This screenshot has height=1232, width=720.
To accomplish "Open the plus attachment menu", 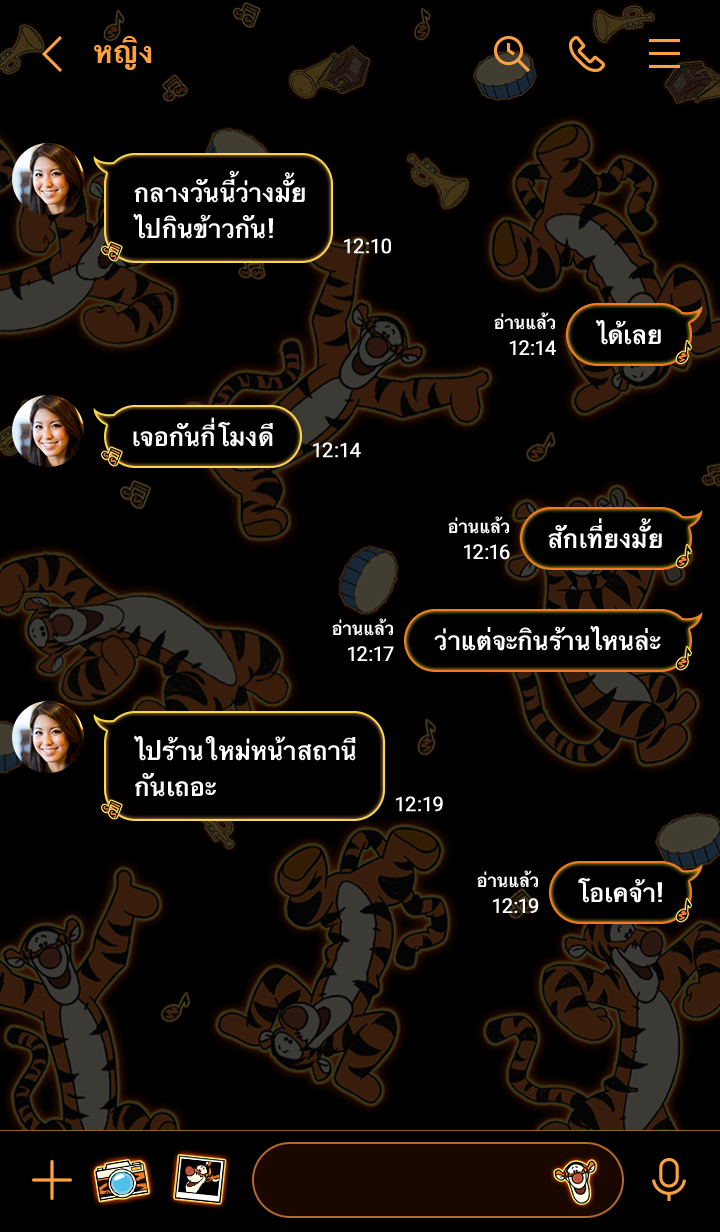I will (52, 1180).
